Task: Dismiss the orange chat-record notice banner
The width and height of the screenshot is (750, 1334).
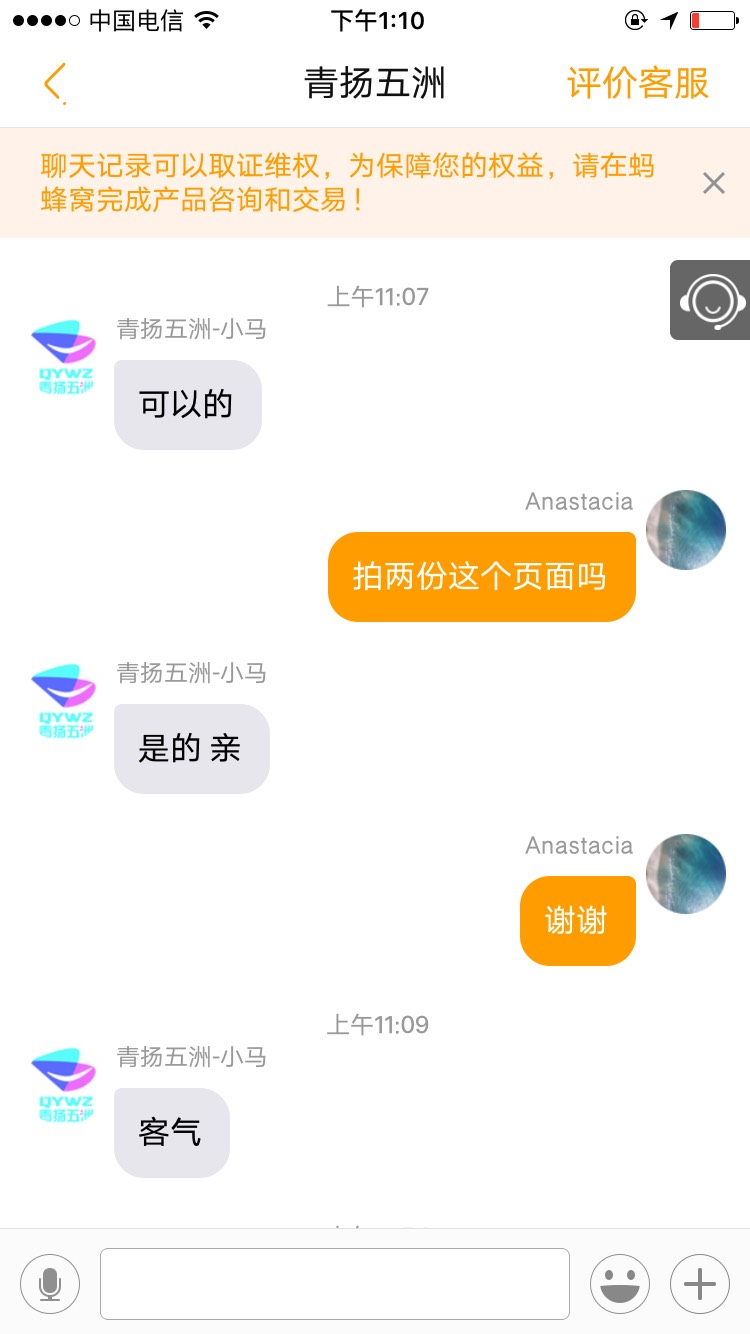Action: pos(713,183)
